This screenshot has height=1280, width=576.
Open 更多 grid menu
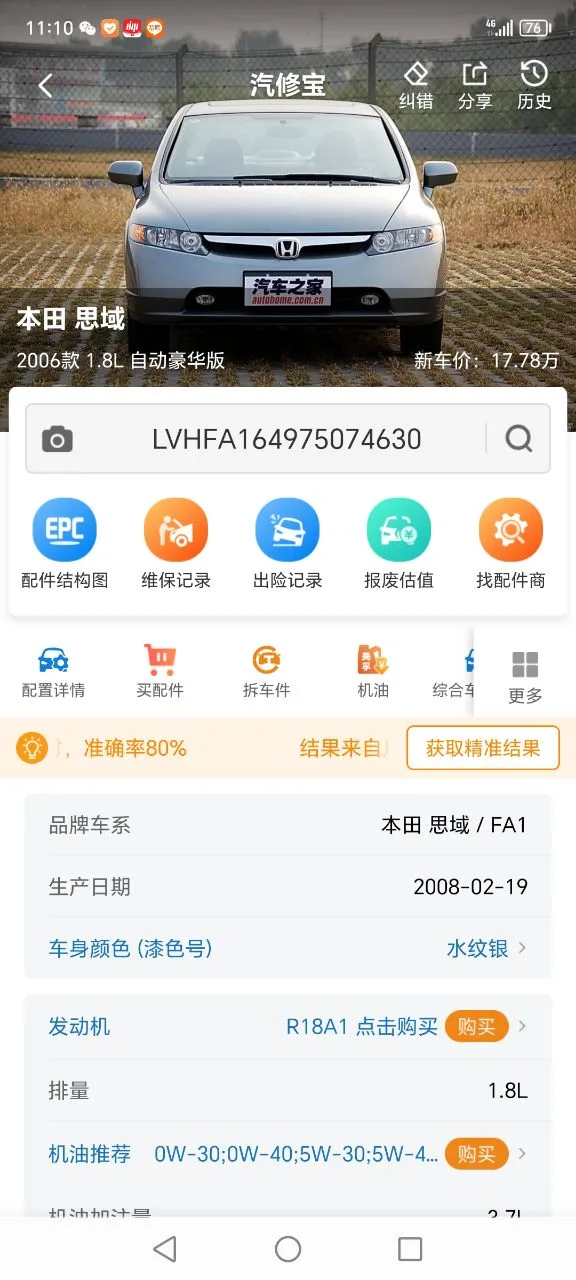(x=525, y=677)
